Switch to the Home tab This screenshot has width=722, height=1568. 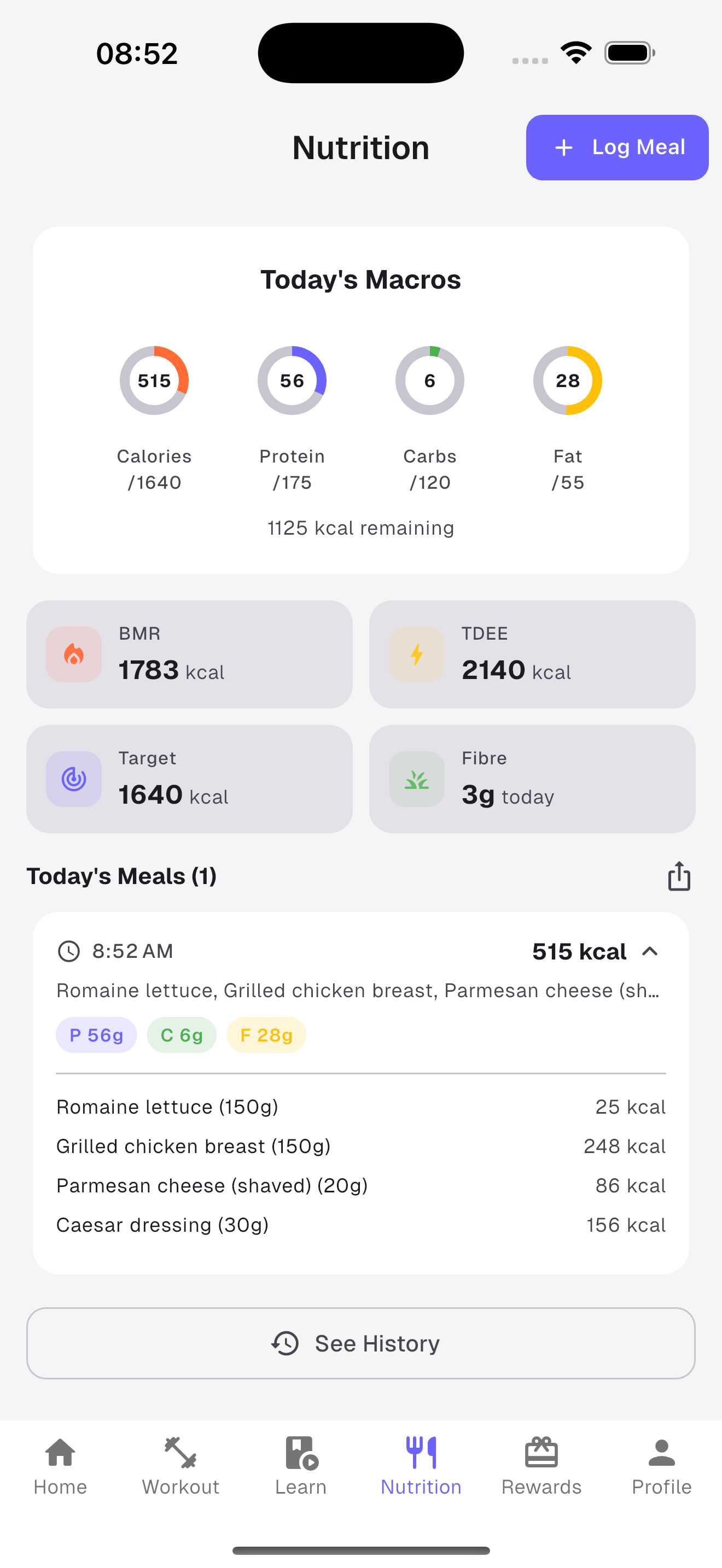60,1467
